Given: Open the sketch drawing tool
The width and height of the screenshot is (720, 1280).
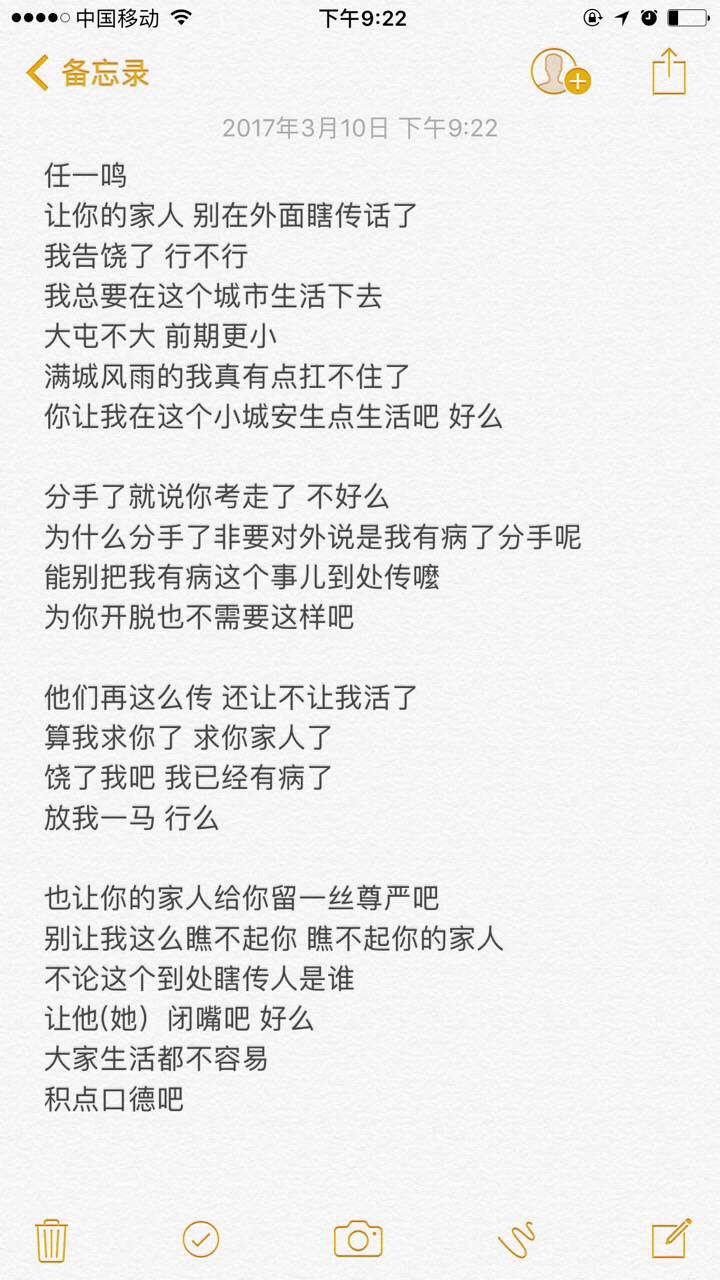Looking at the screenshot, I should [x=516, y=1240].
